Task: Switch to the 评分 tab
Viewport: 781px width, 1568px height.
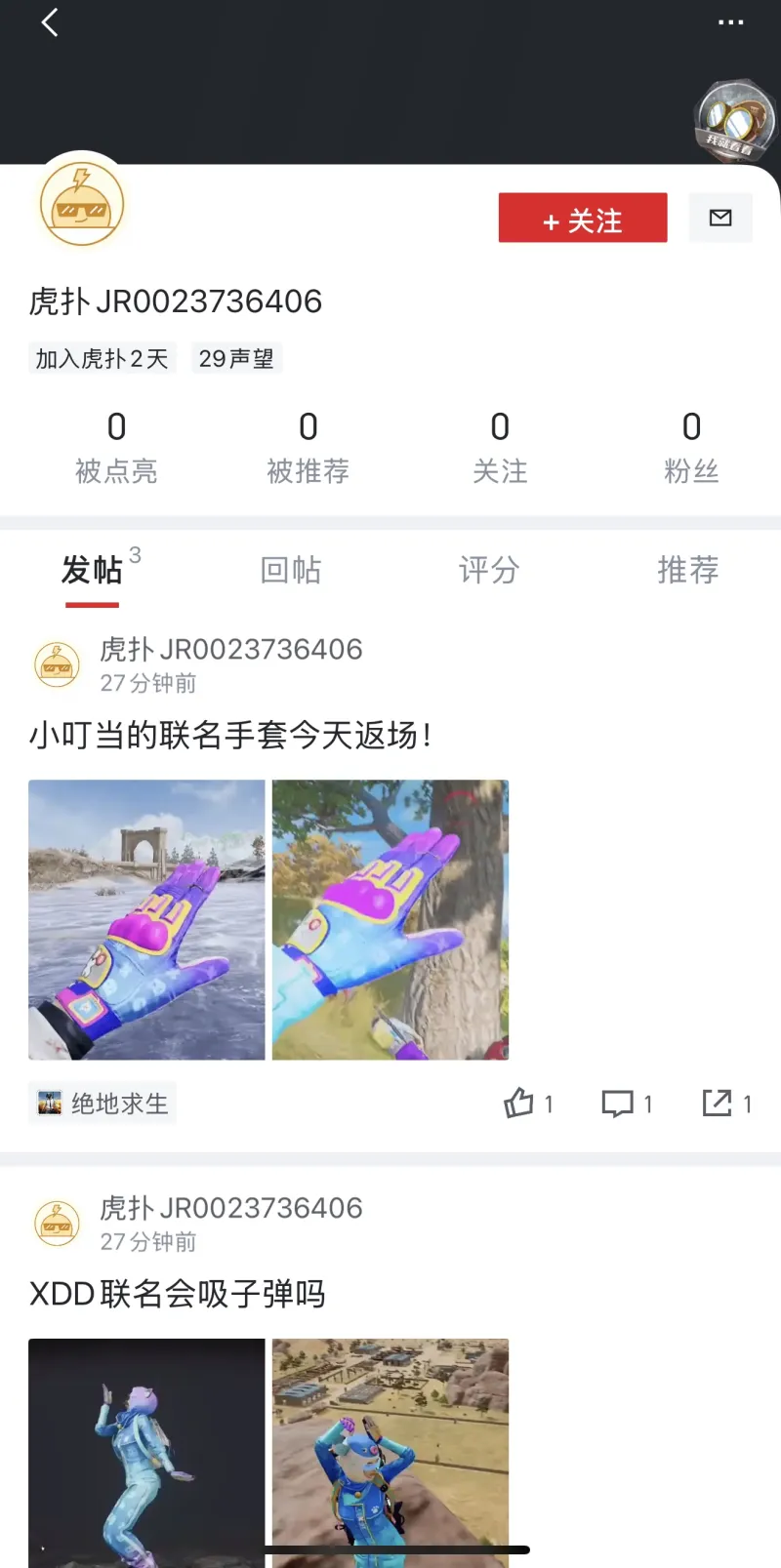Action: 489,570
